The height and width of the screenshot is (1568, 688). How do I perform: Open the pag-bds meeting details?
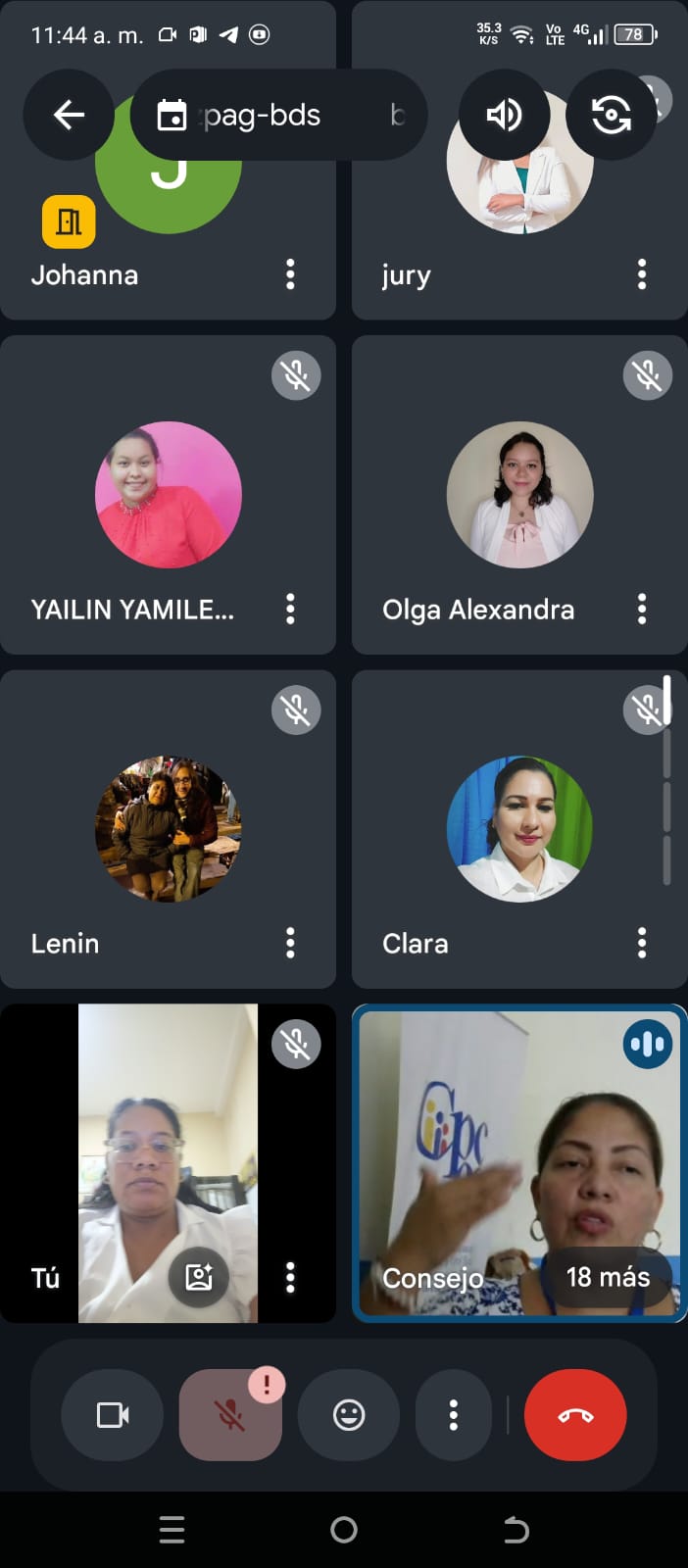coord(277,115)
